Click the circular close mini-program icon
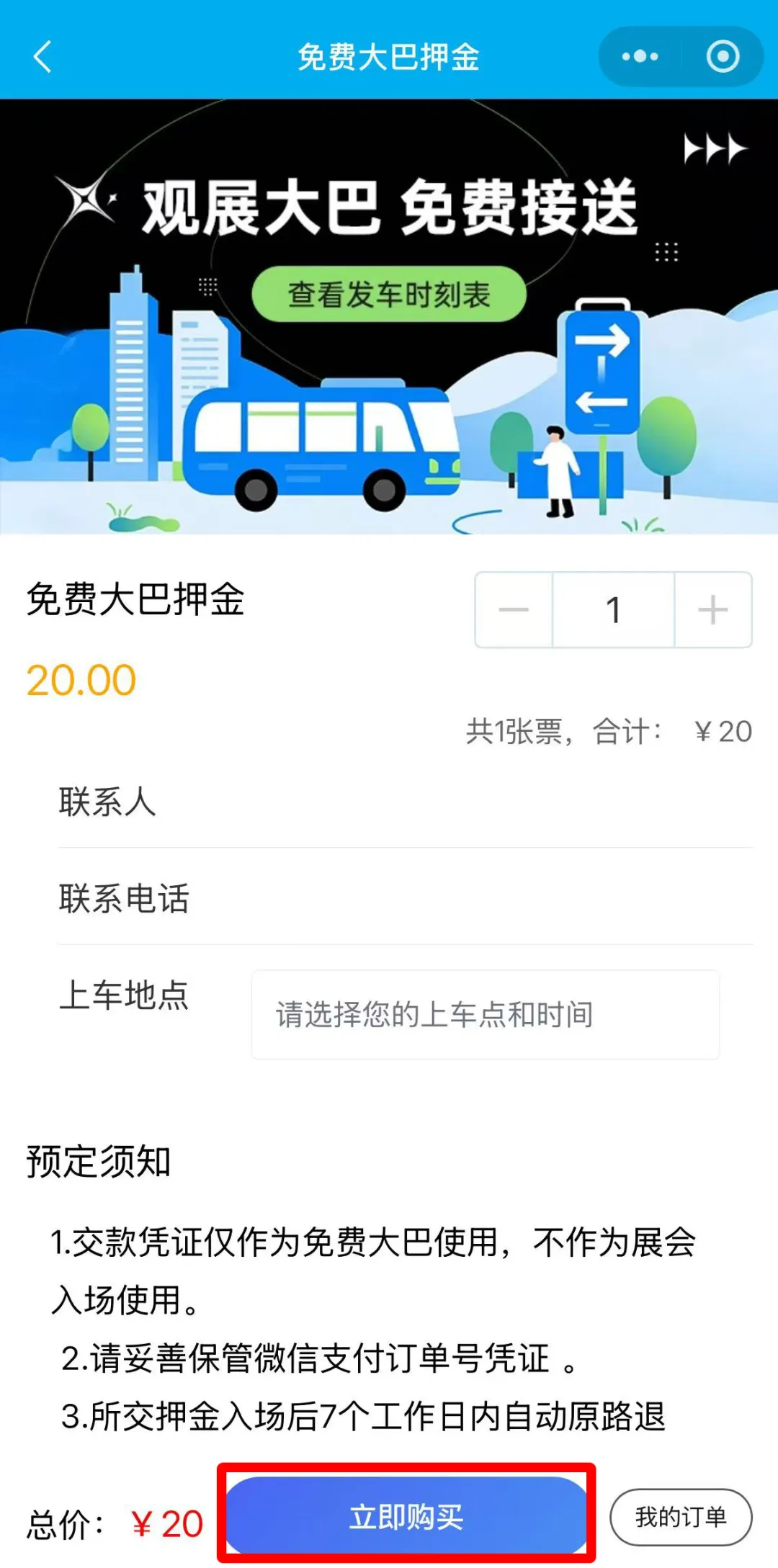778x1568 pixels. (724, 56)
